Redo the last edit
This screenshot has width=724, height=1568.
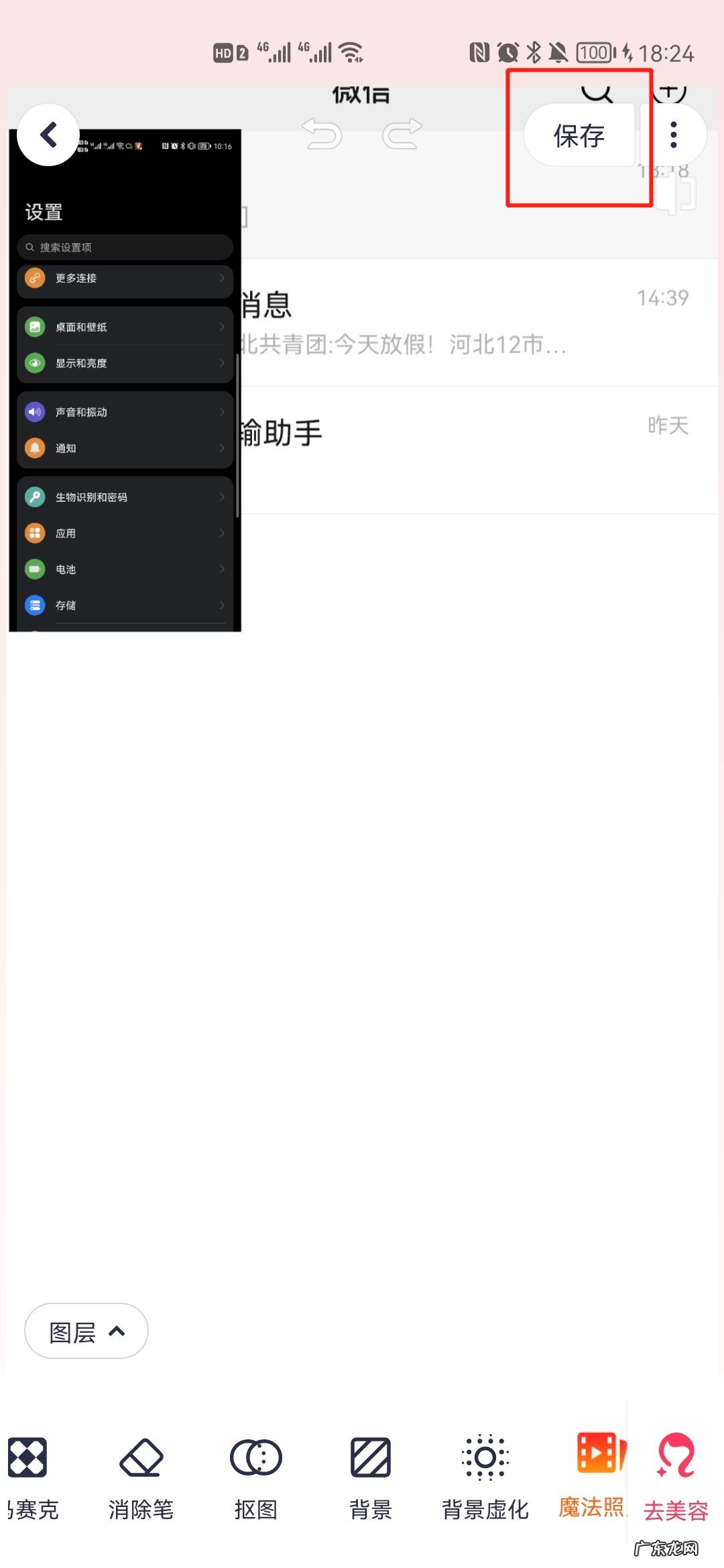tap(402, 134)
